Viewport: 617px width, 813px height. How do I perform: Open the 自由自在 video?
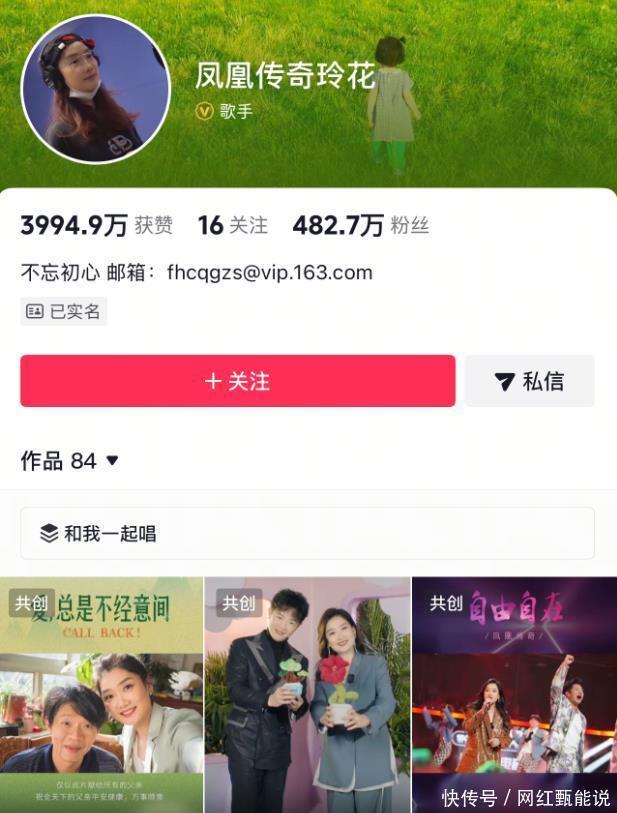pos(514,694)
